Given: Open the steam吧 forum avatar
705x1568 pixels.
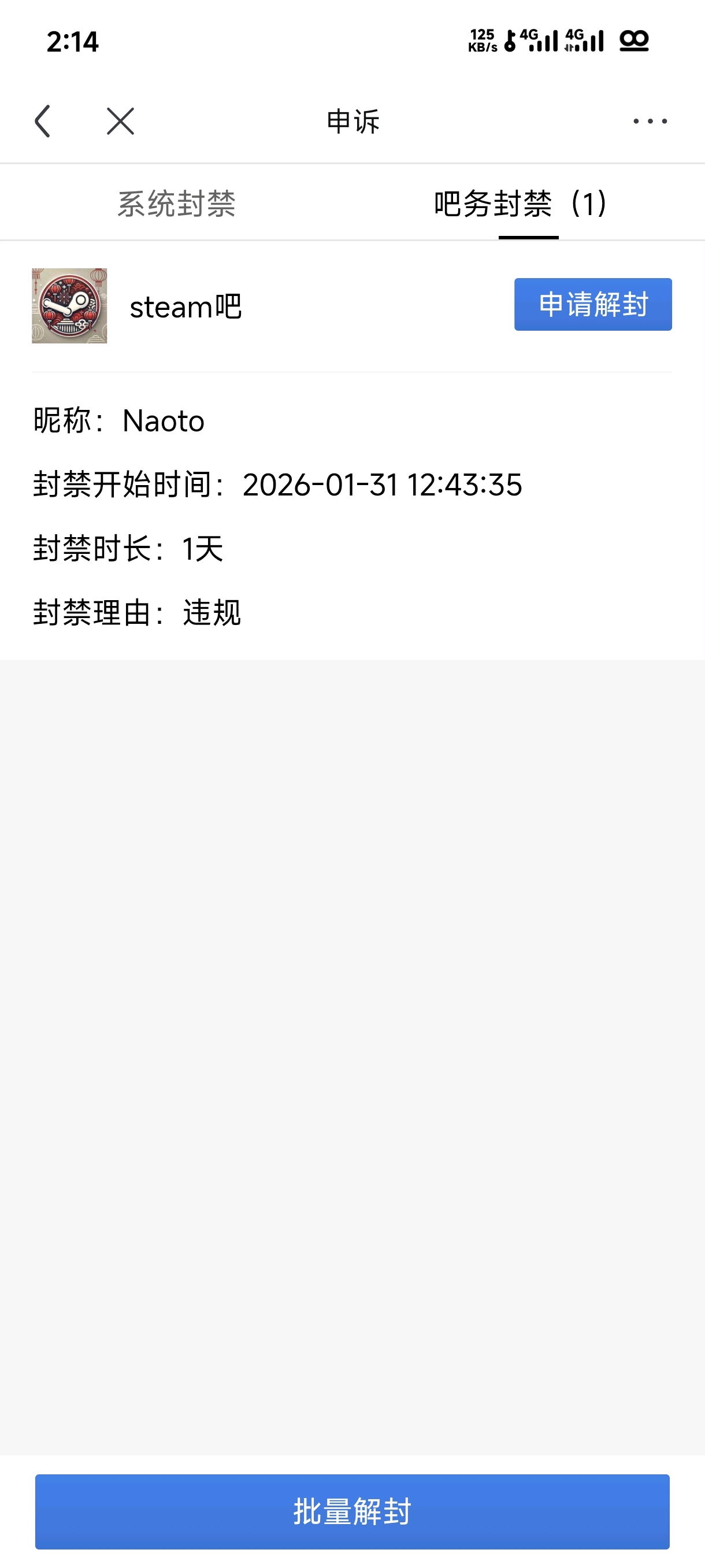Looking at the screenshot, I should pos(69,306).
